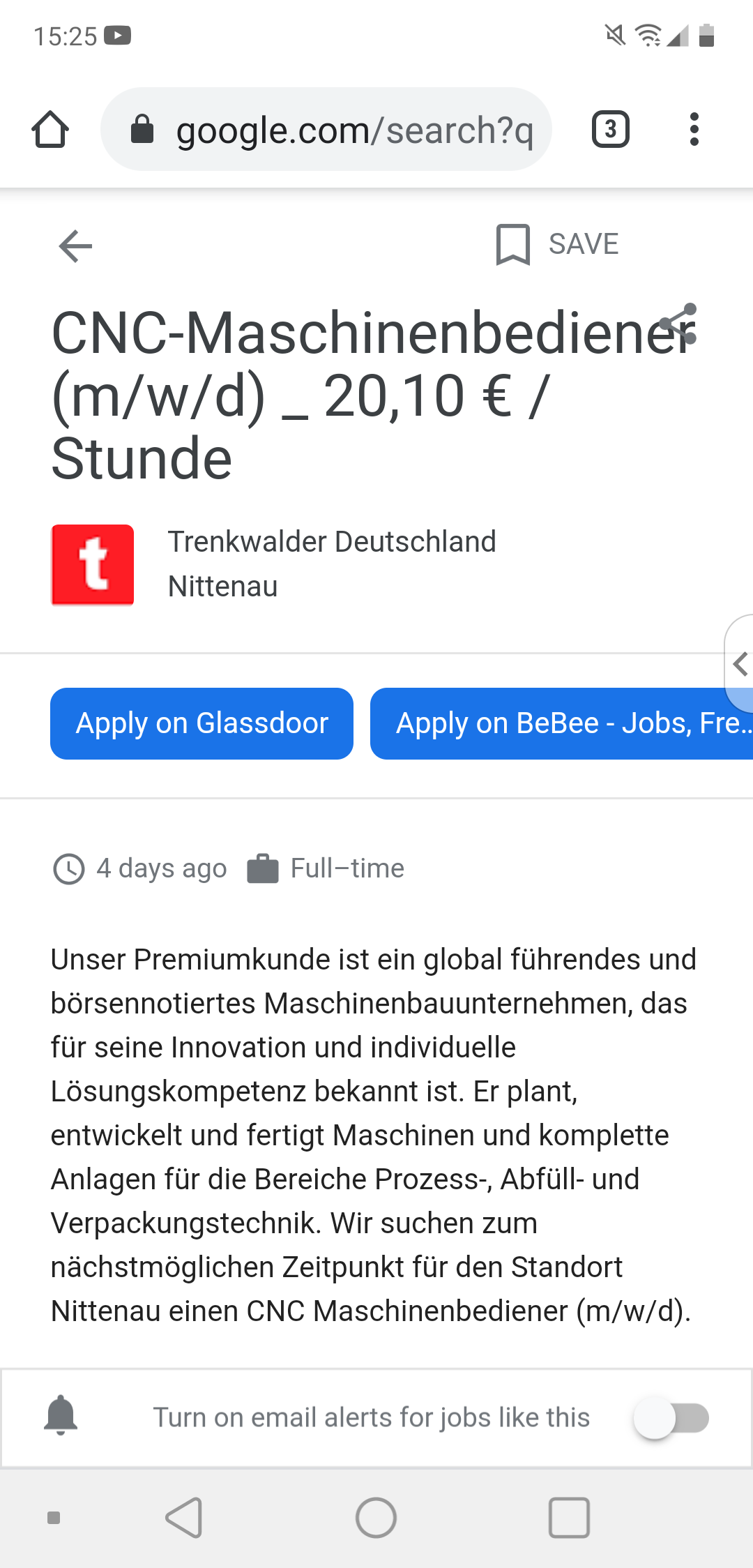The image size is (753, 1568).
Task: Go back from the job details
Action: tap(75, 246)
